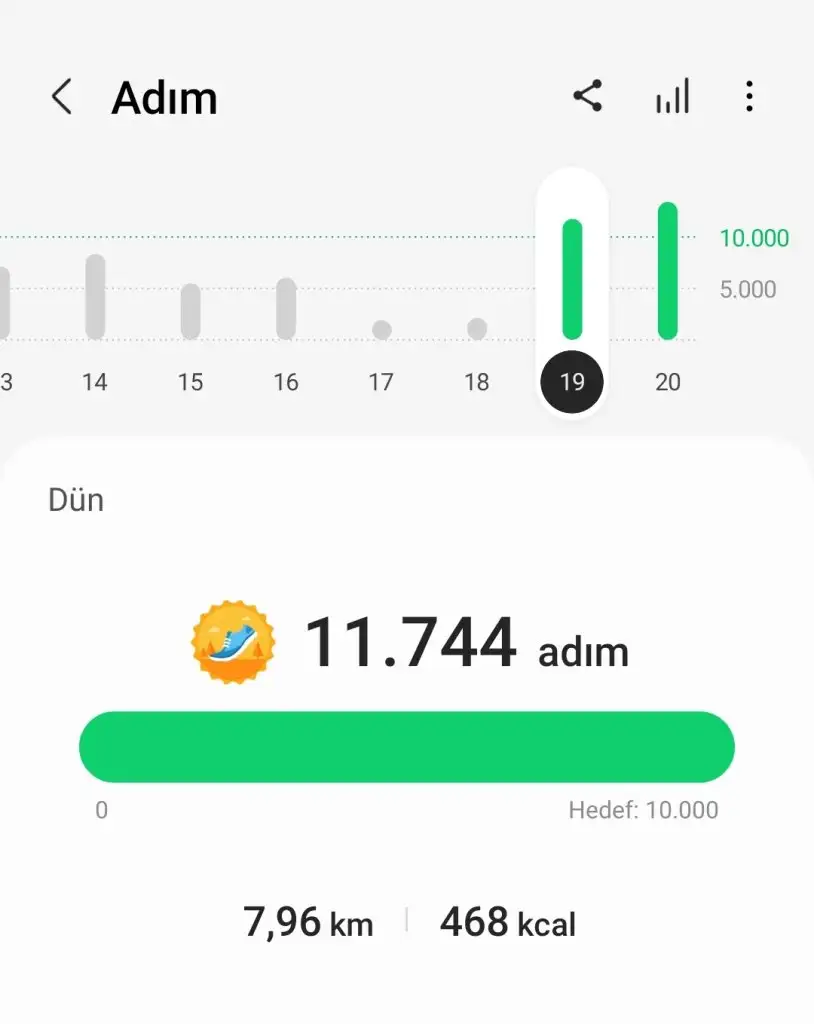Choose day 15 in the chart

[x=190, y=312]
